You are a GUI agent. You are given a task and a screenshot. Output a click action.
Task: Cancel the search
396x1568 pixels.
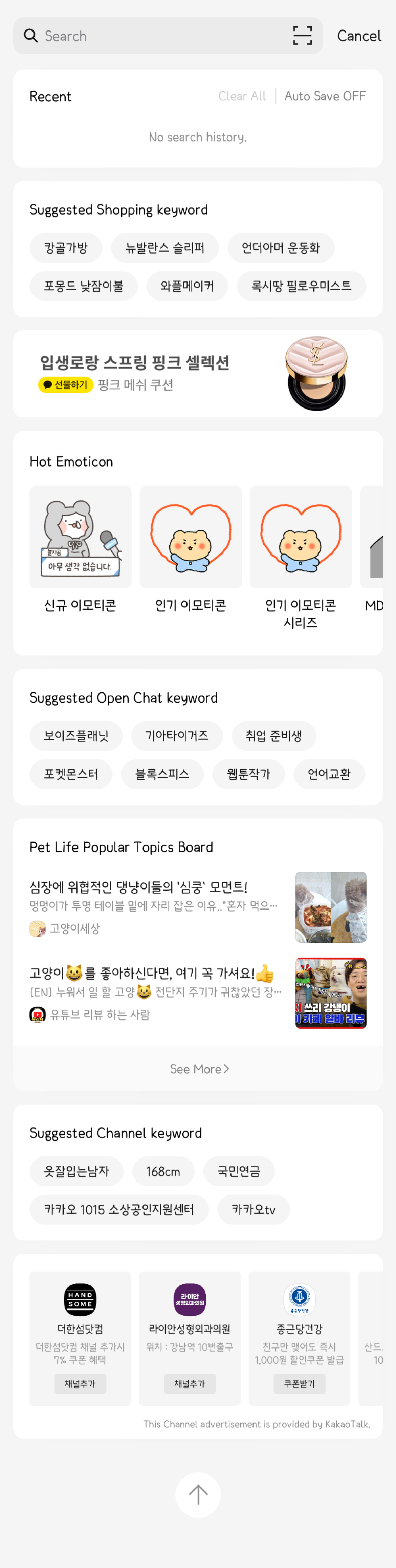click(359, 36)
